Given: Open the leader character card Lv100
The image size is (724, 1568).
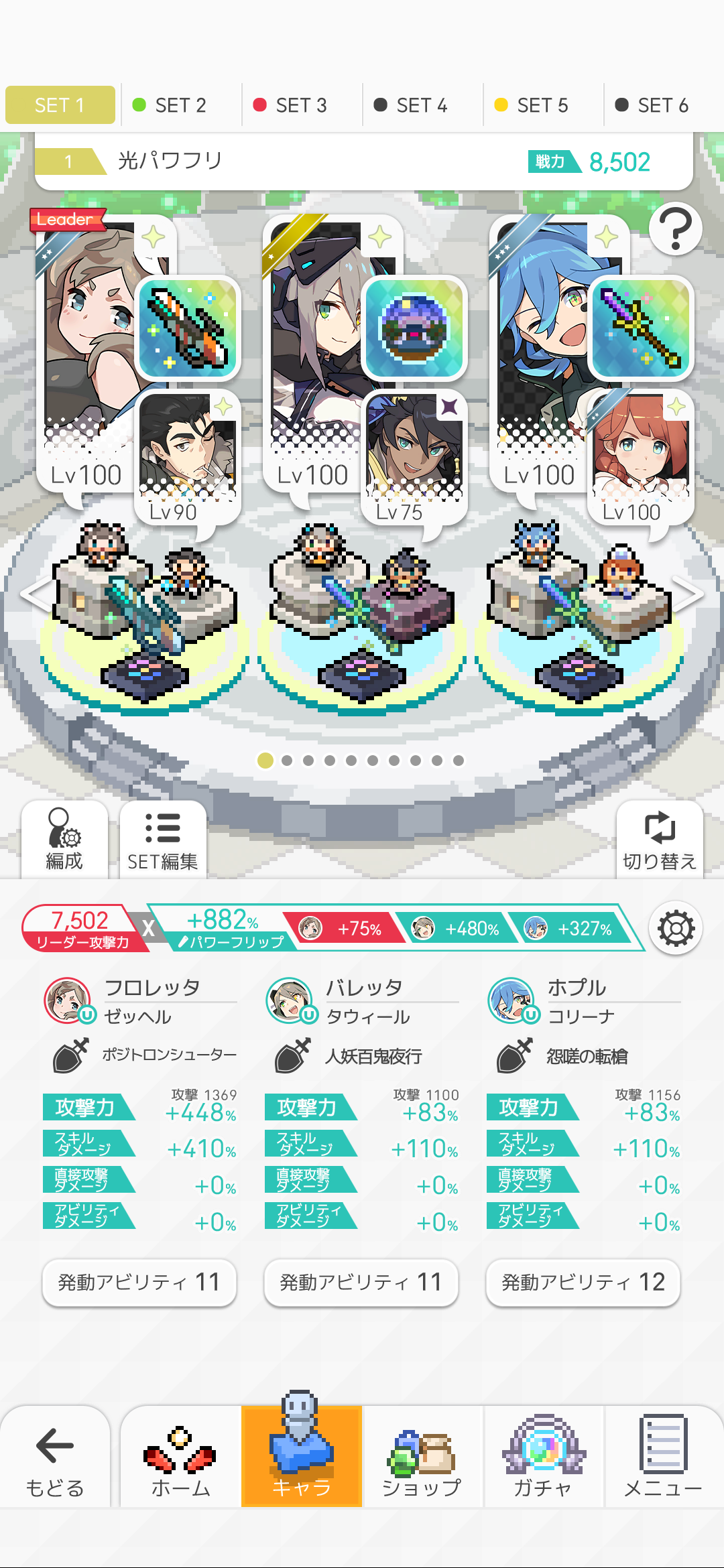Looking at the screenshot, I should (x=87, y=355).
